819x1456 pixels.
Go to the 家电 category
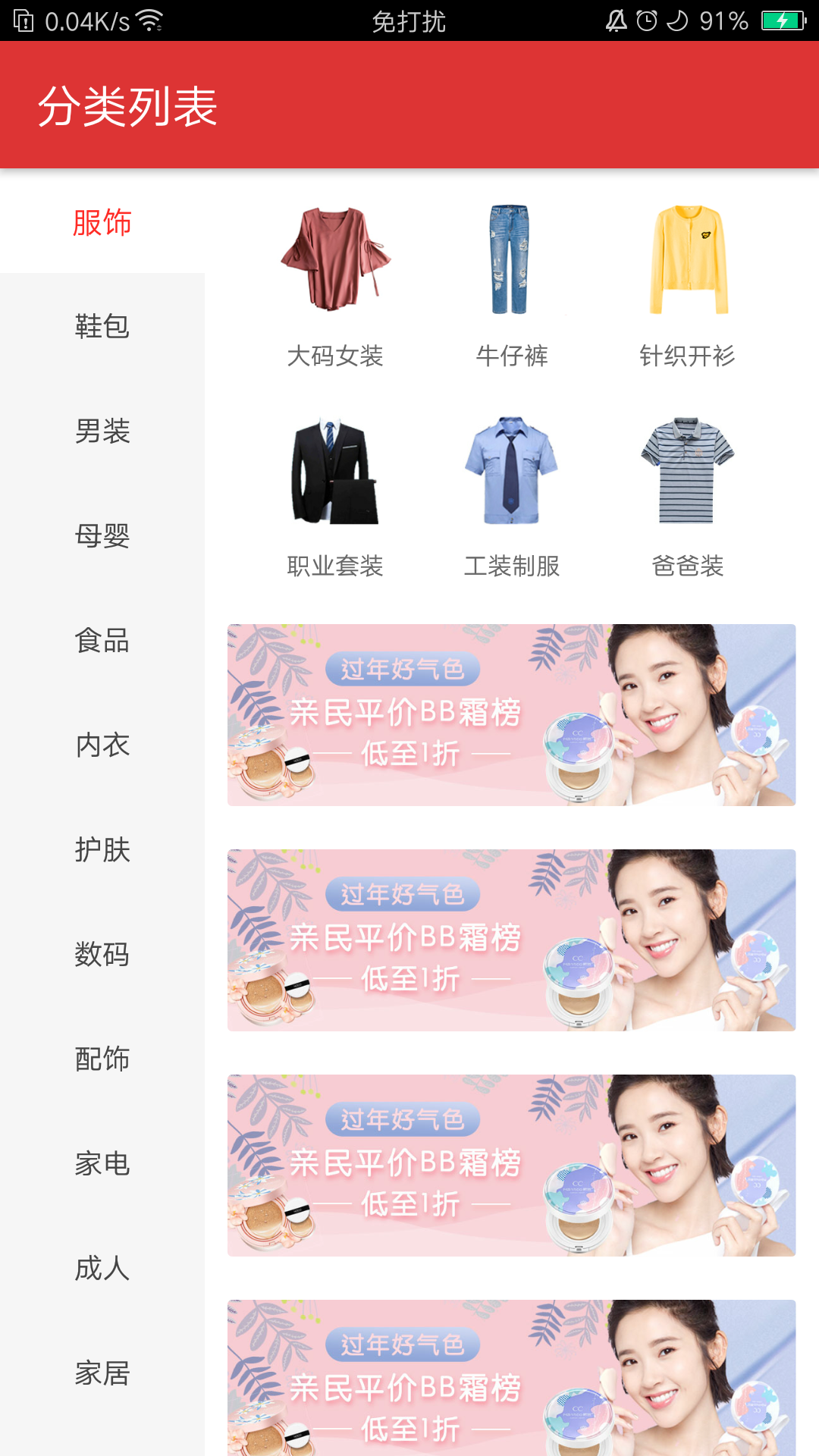(x=102, y=1163)
